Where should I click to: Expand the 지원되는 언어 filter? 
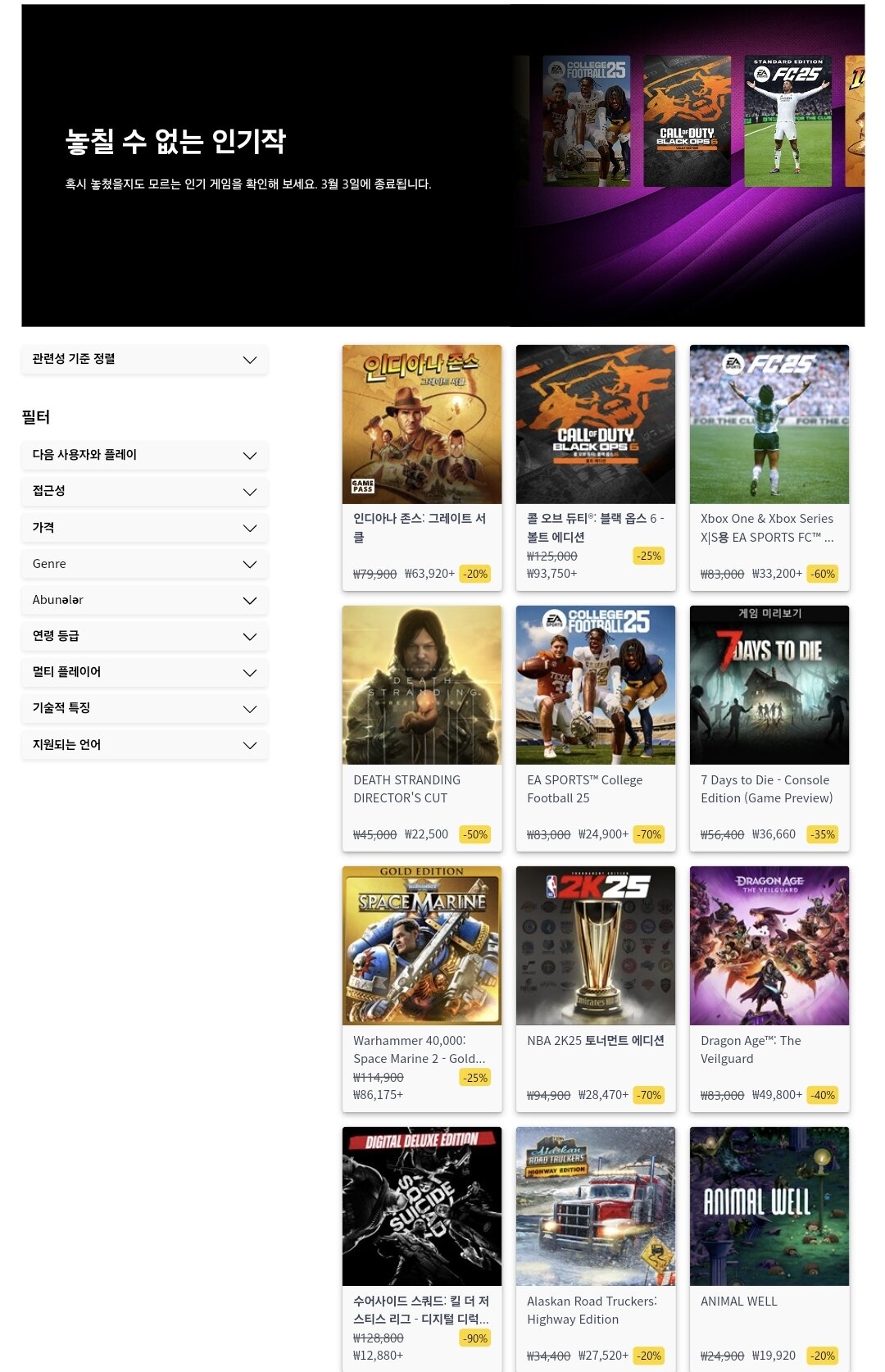(x=144, y=745)
